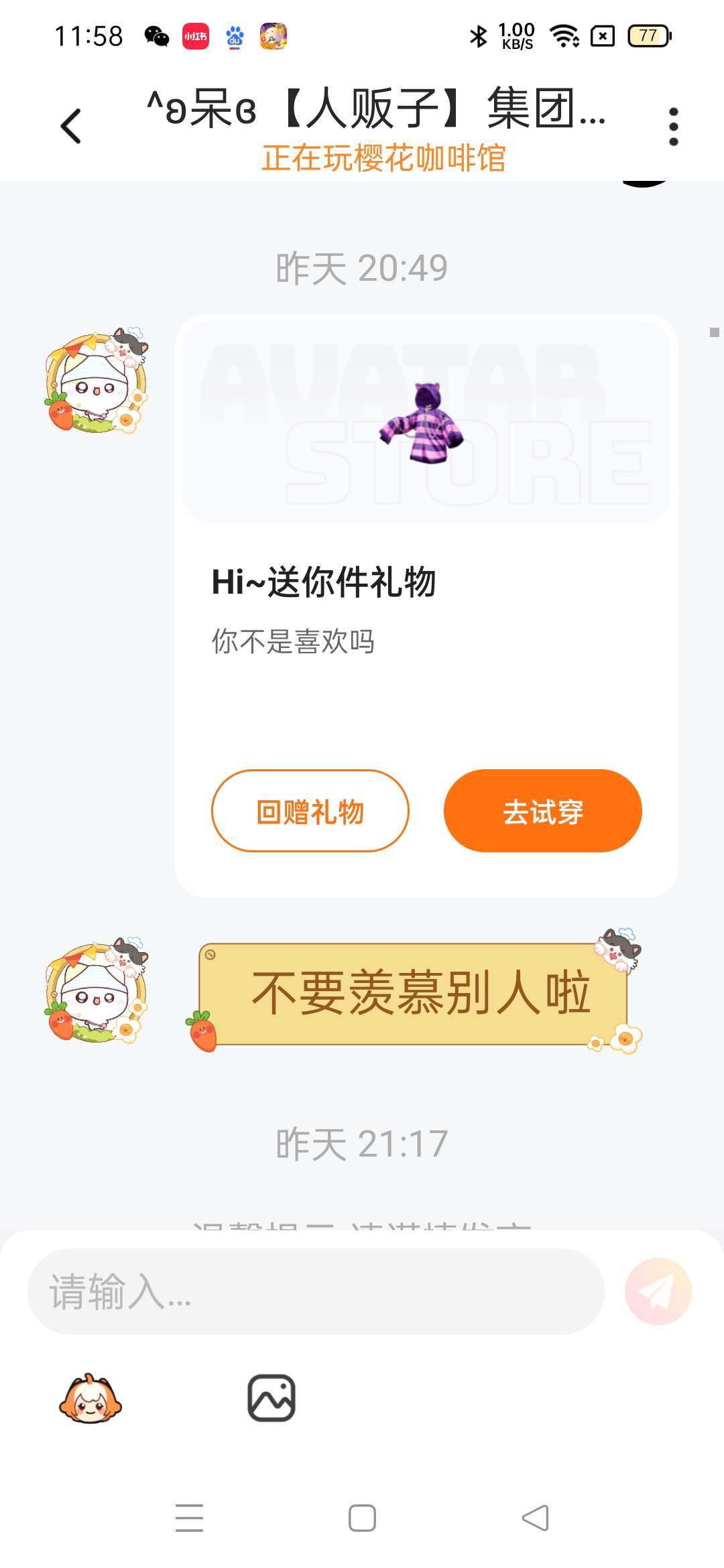Open the three-dot overflow menu
724x1568 pixels.
point(673,126)
